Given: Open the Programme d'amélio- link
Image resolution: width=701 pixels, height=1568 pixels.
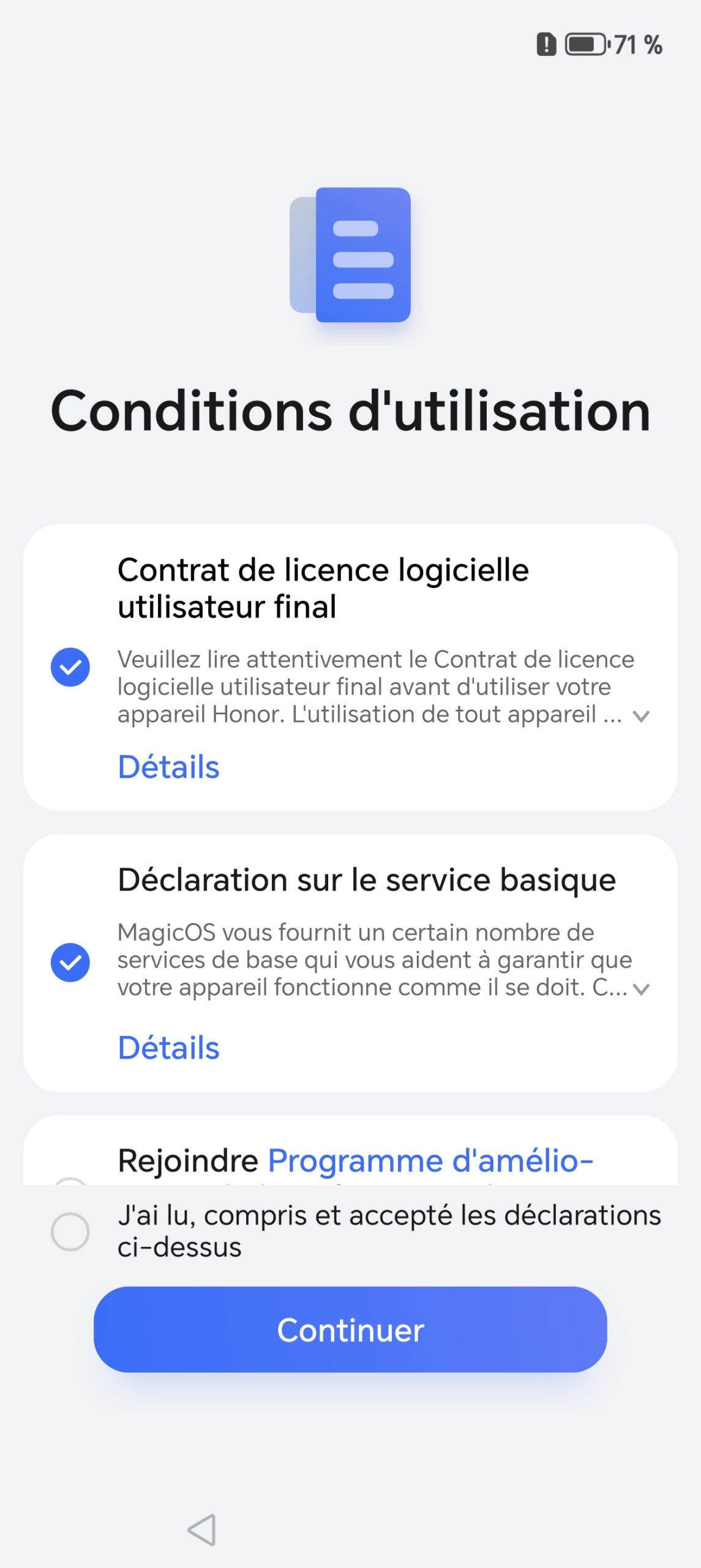Looking at the screenshot, I should click(x=430, y=1161).
